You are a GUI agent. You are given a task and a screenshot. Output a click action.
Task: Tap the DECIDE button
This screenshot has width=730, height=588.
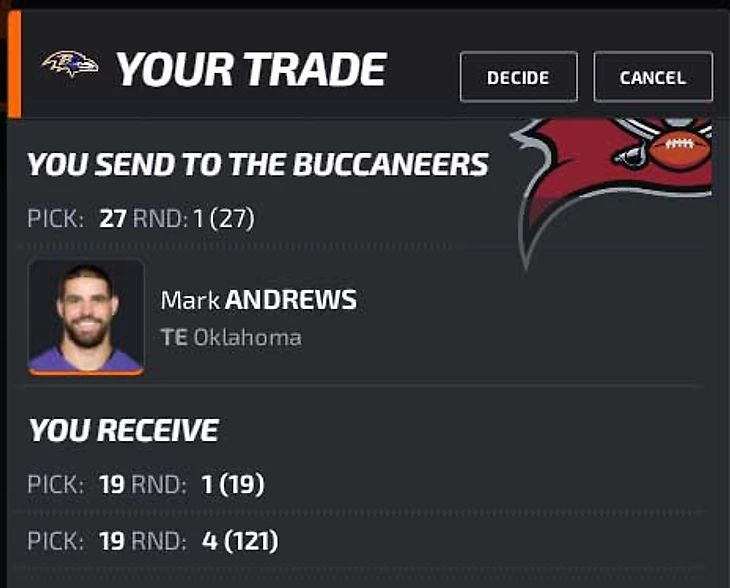coord(518,77)
